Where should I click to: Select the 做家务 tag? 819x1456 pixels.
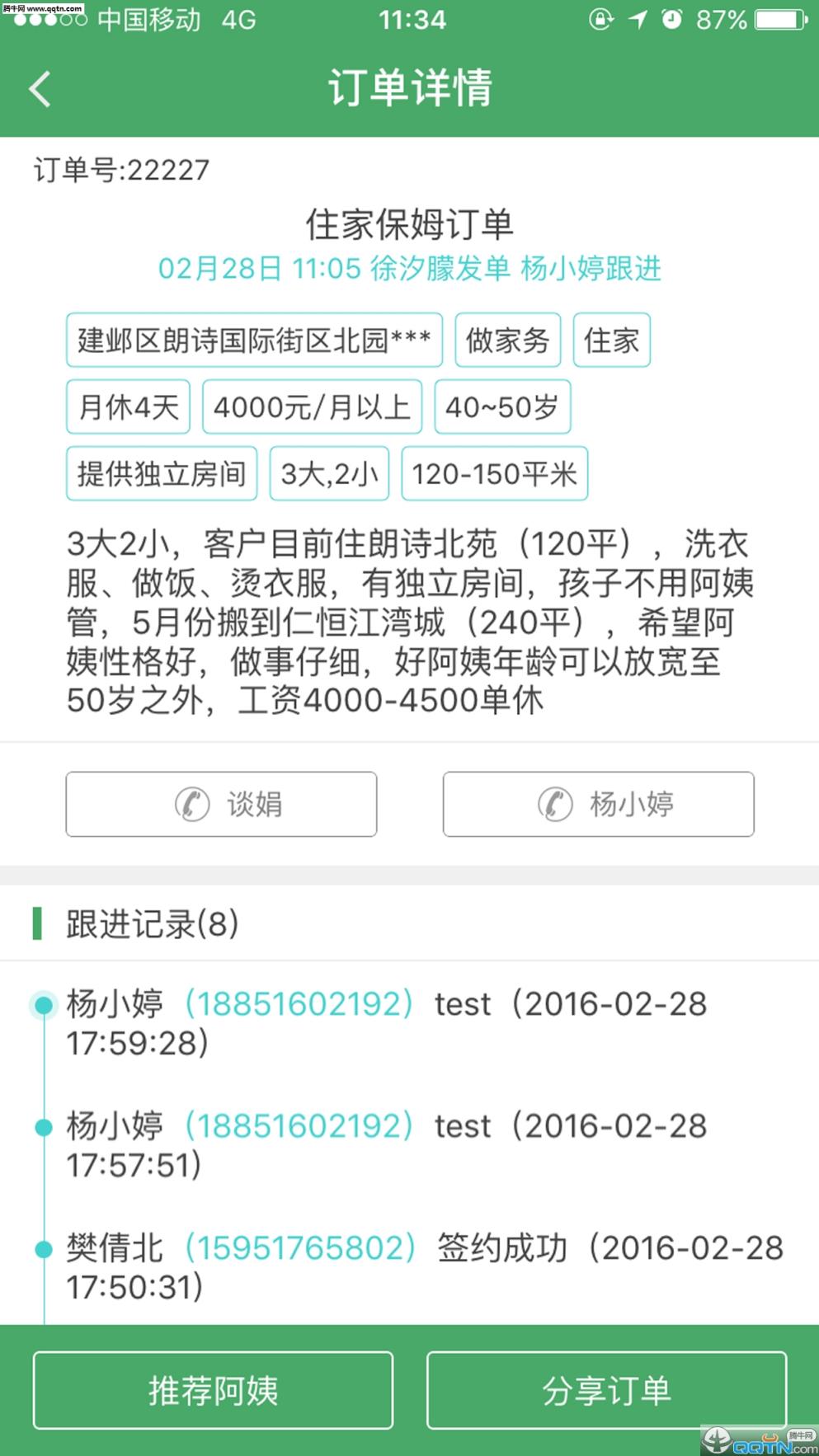click(x=507, y=340)
